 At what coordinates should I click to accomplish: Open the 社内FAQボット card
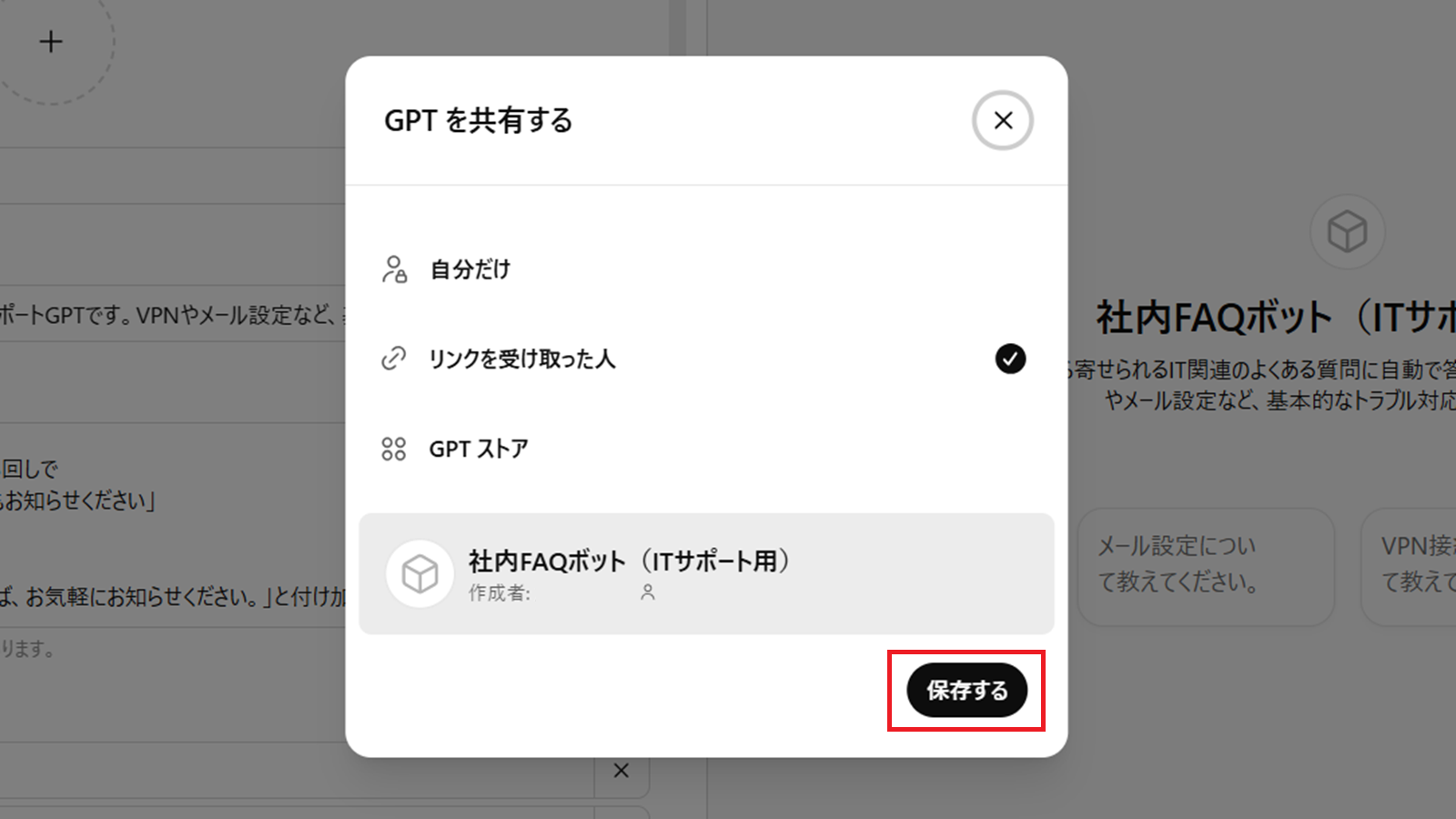click(x=706, y=573)
